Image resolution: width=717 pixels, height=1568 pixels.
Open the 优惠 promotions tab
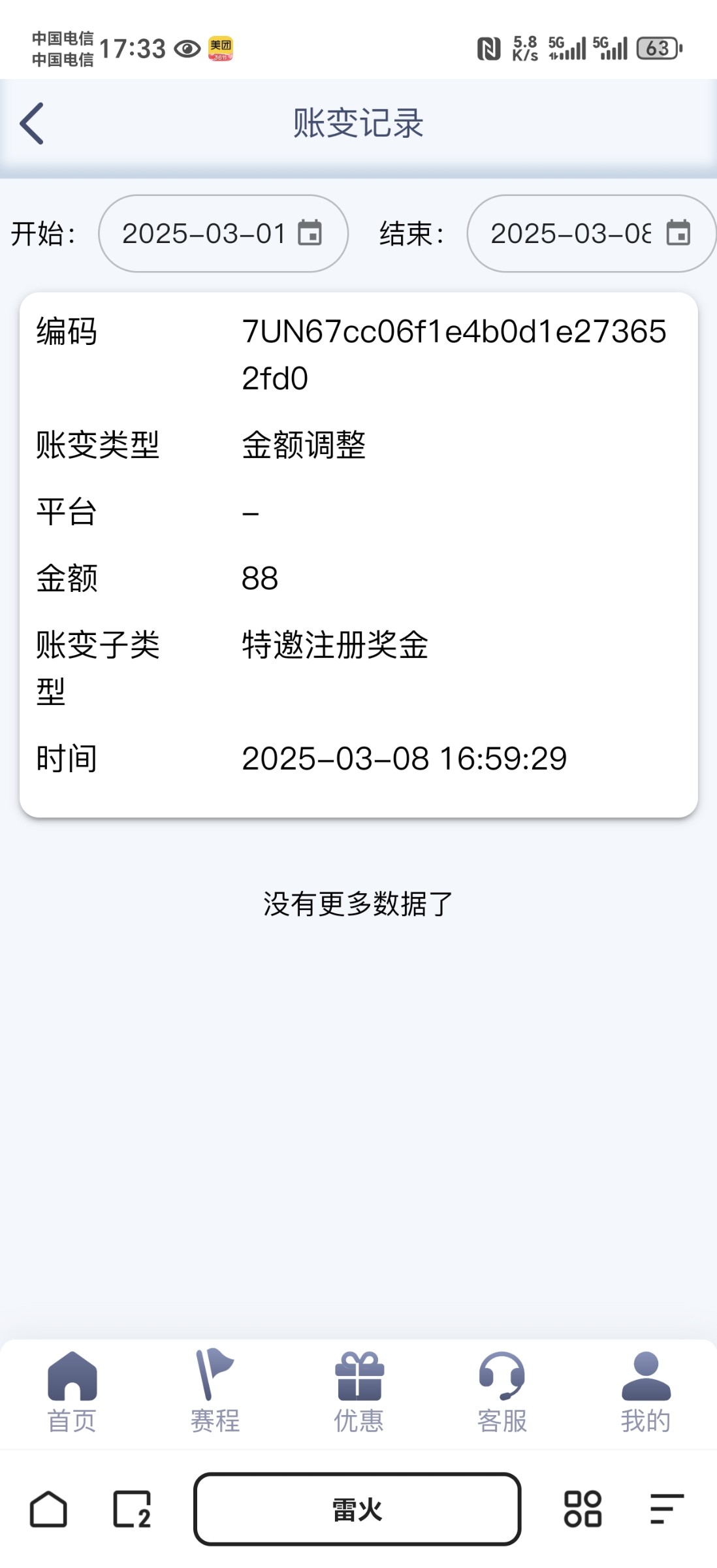pos(358,1393)
